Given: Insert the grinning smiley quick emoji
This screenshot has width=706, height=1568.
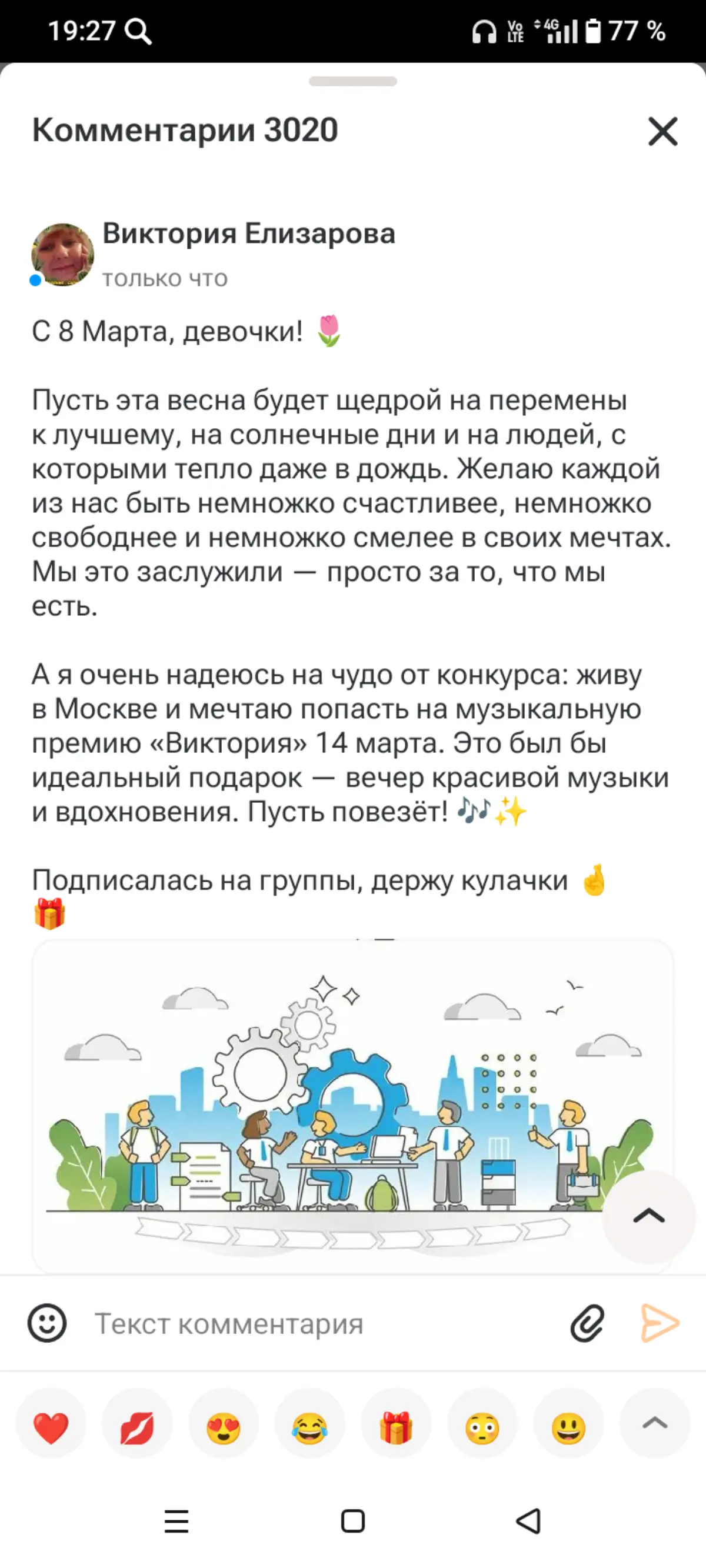Looking at the screenshot, I should point(568,1427).
